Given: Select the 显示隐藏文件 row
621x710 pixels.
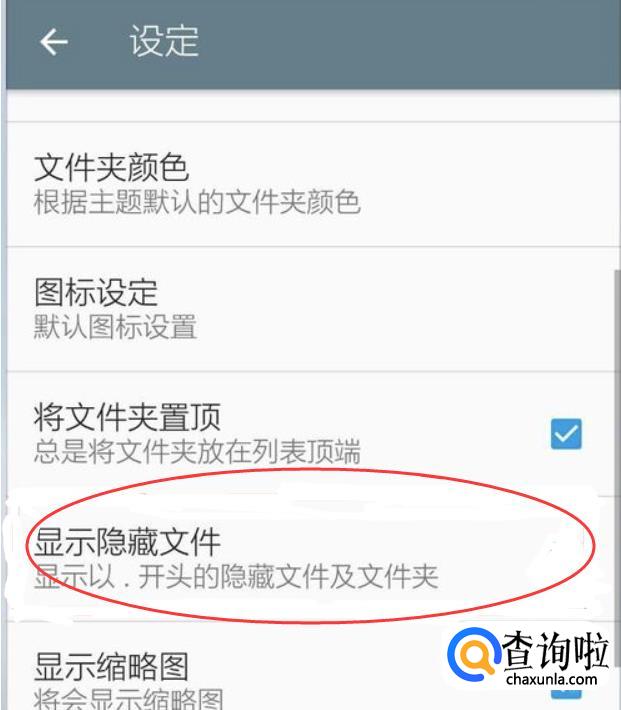Looking at the screenshot, I should click(x=313, y=559).
